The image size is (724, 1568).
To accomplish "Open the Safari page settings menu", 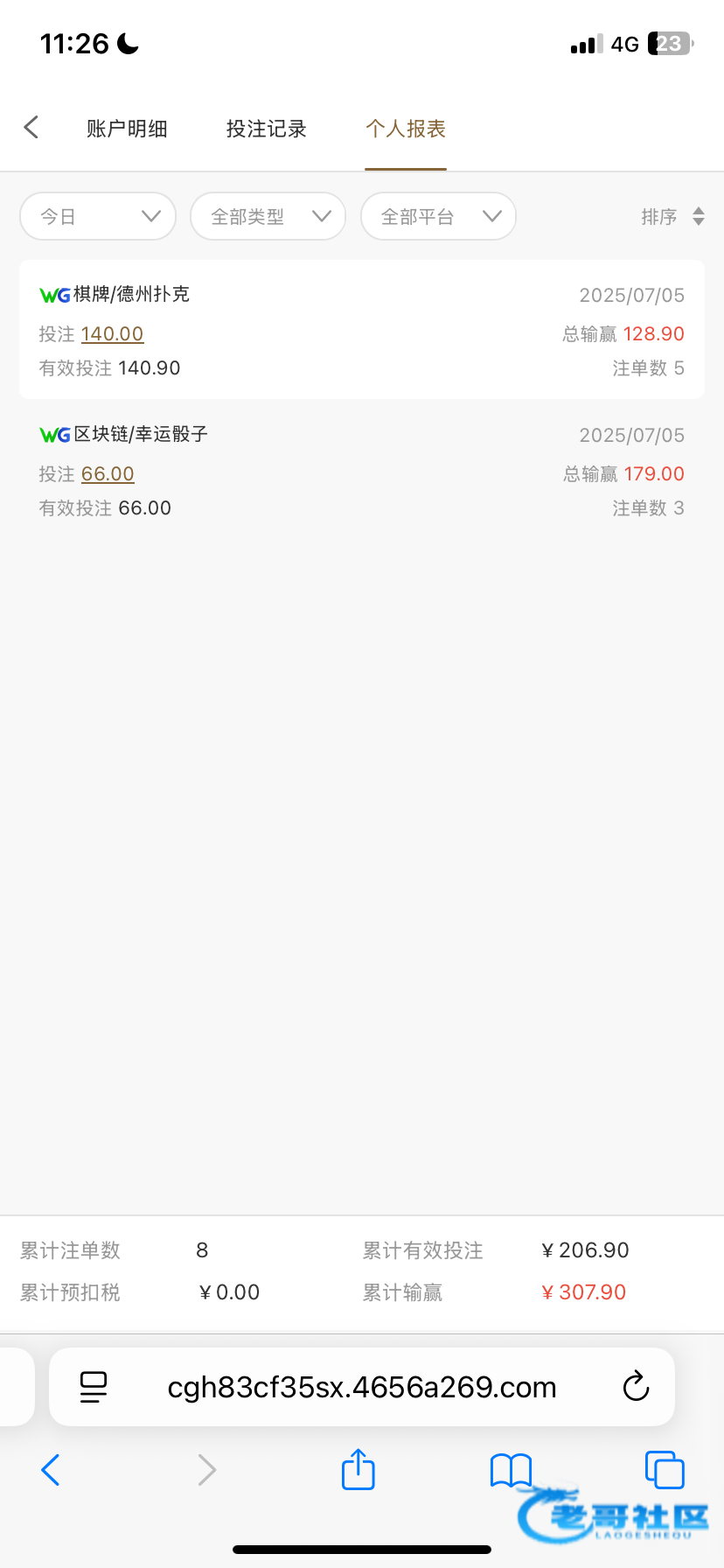I will tap(94, 1387).
